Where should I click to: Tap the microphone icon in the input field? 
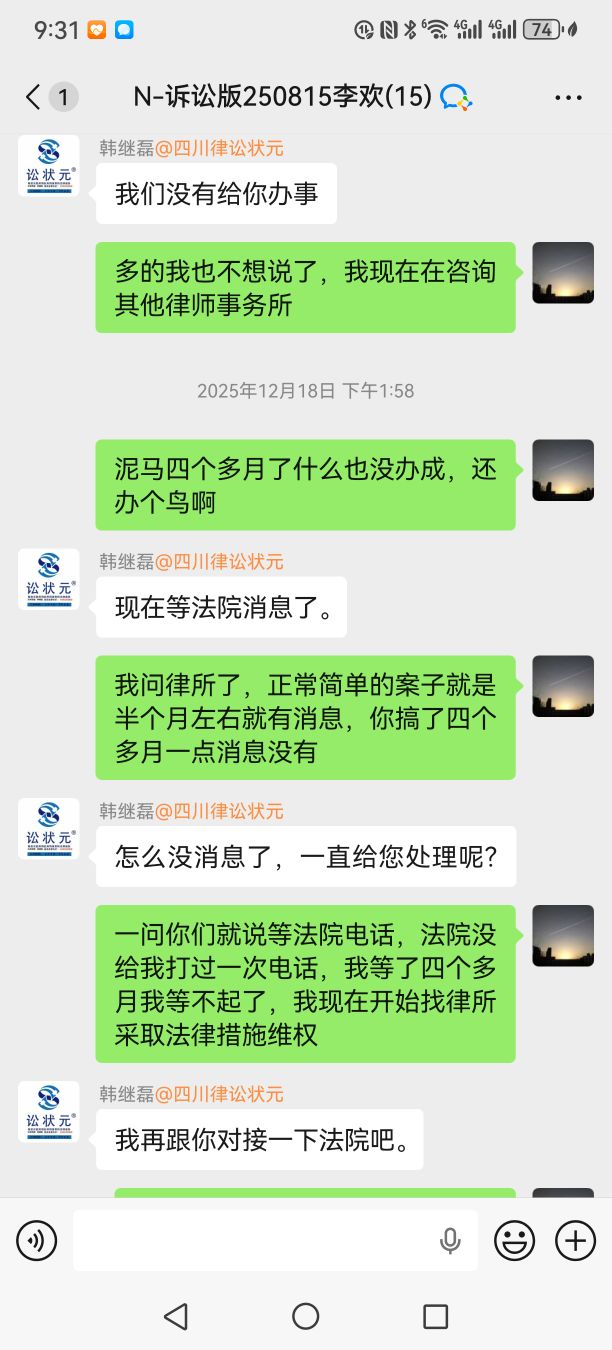point(450,1241)
